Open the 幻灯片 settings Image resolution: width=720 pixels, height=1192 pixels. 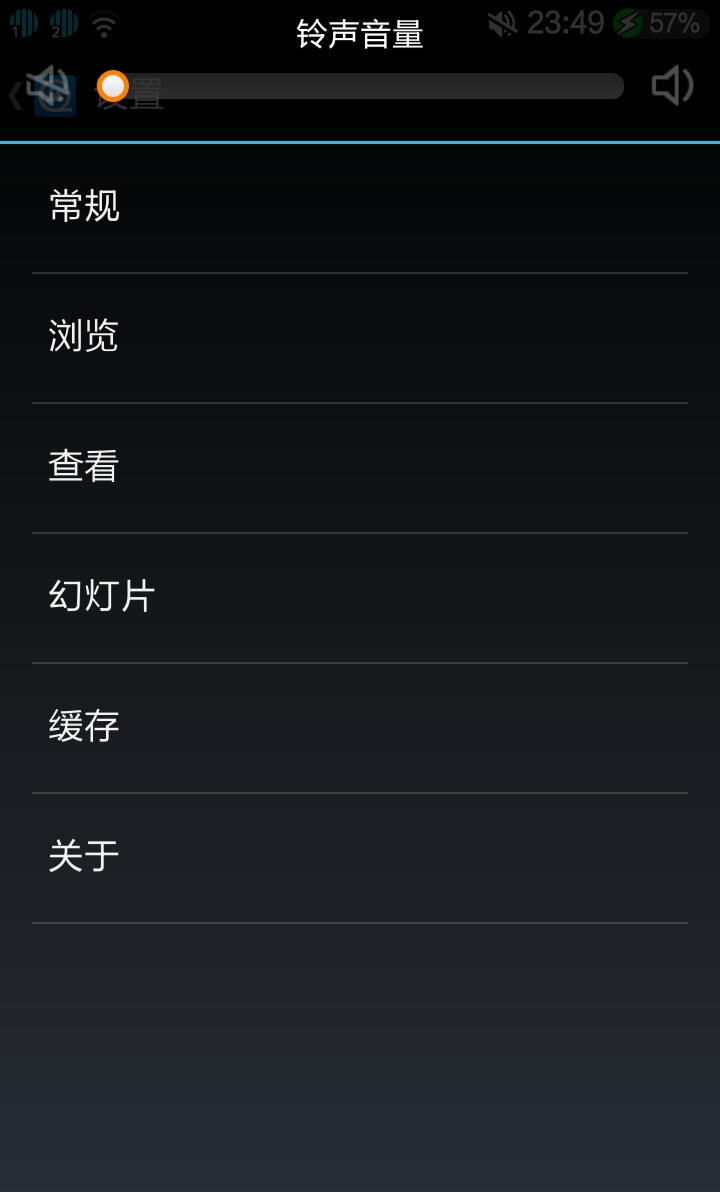point(360,597)
